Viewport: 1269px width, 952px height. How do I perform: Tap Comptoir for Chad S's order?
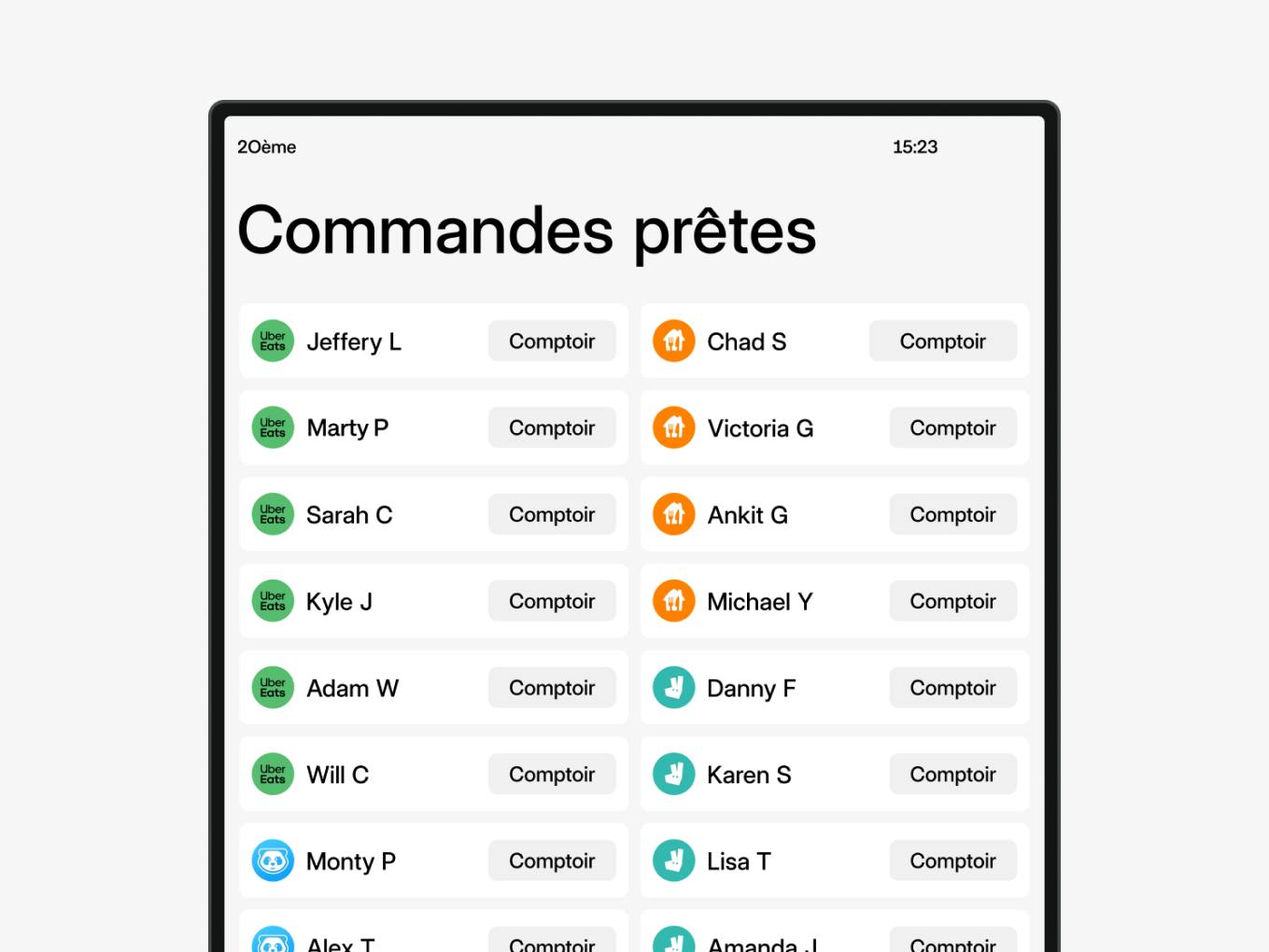[x=942, y=342]
